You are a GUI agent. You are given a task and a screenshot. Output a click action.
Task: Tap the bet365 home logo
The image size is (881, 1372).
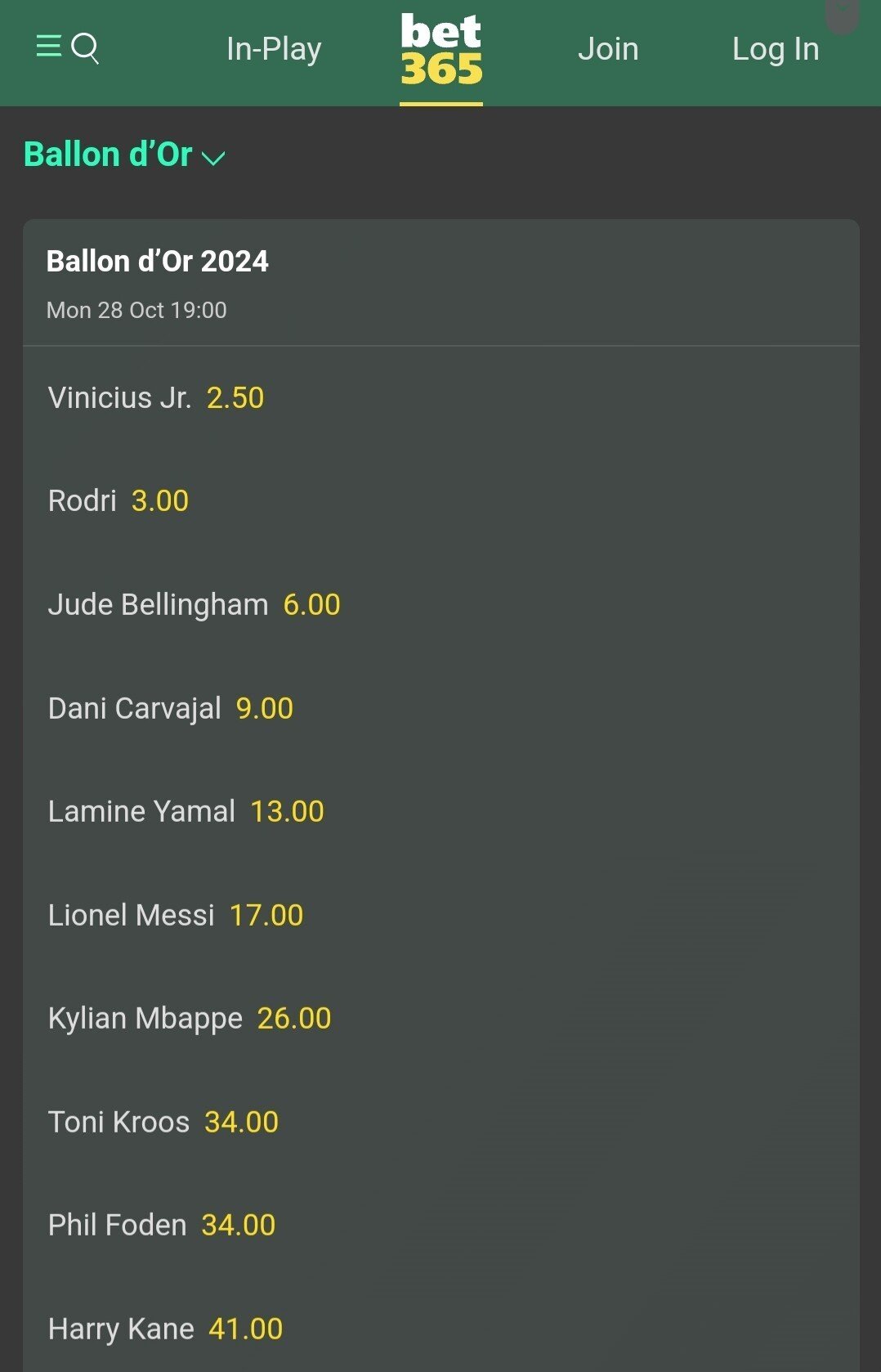[x=441, y=51]
